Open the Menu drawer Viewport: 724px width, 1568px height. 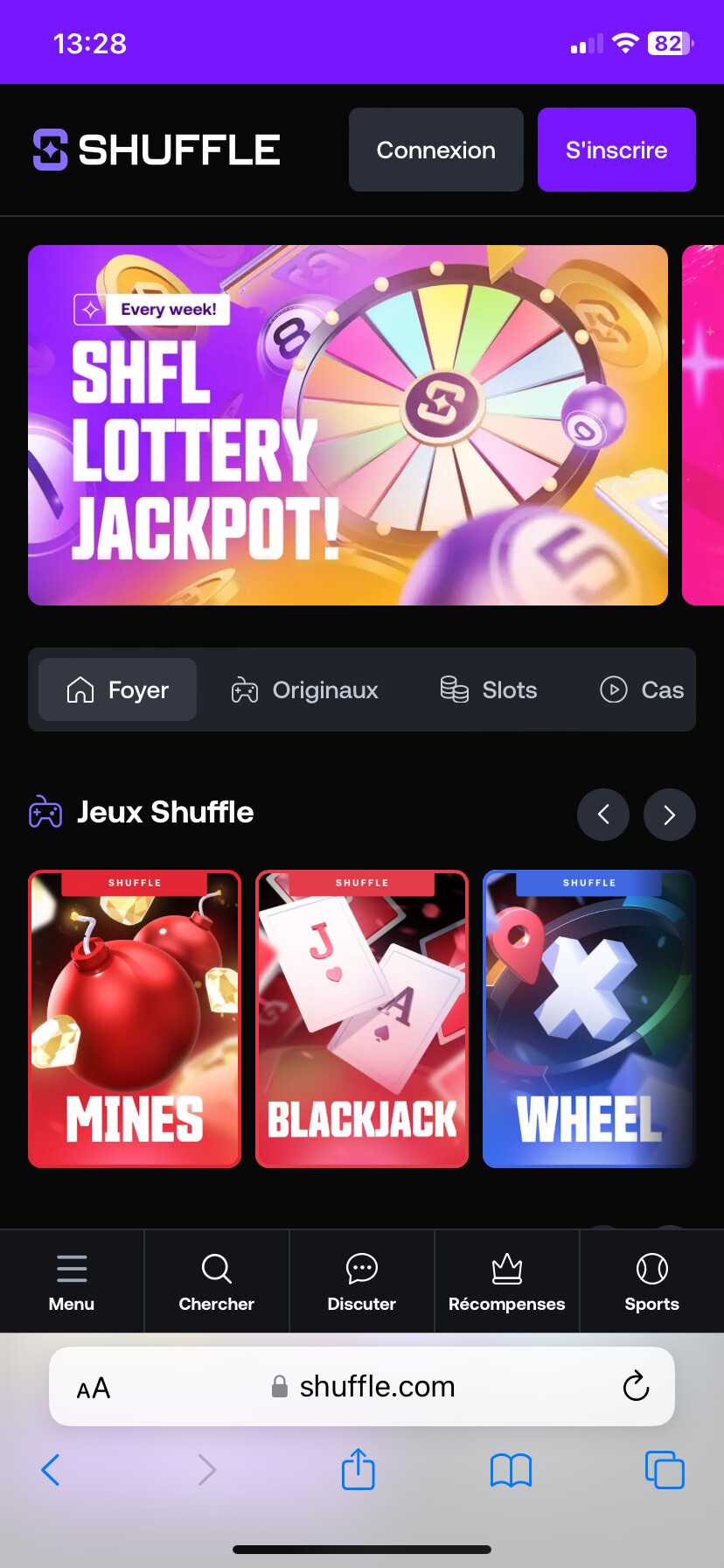pyautogui.click(x=72, y=1281)
